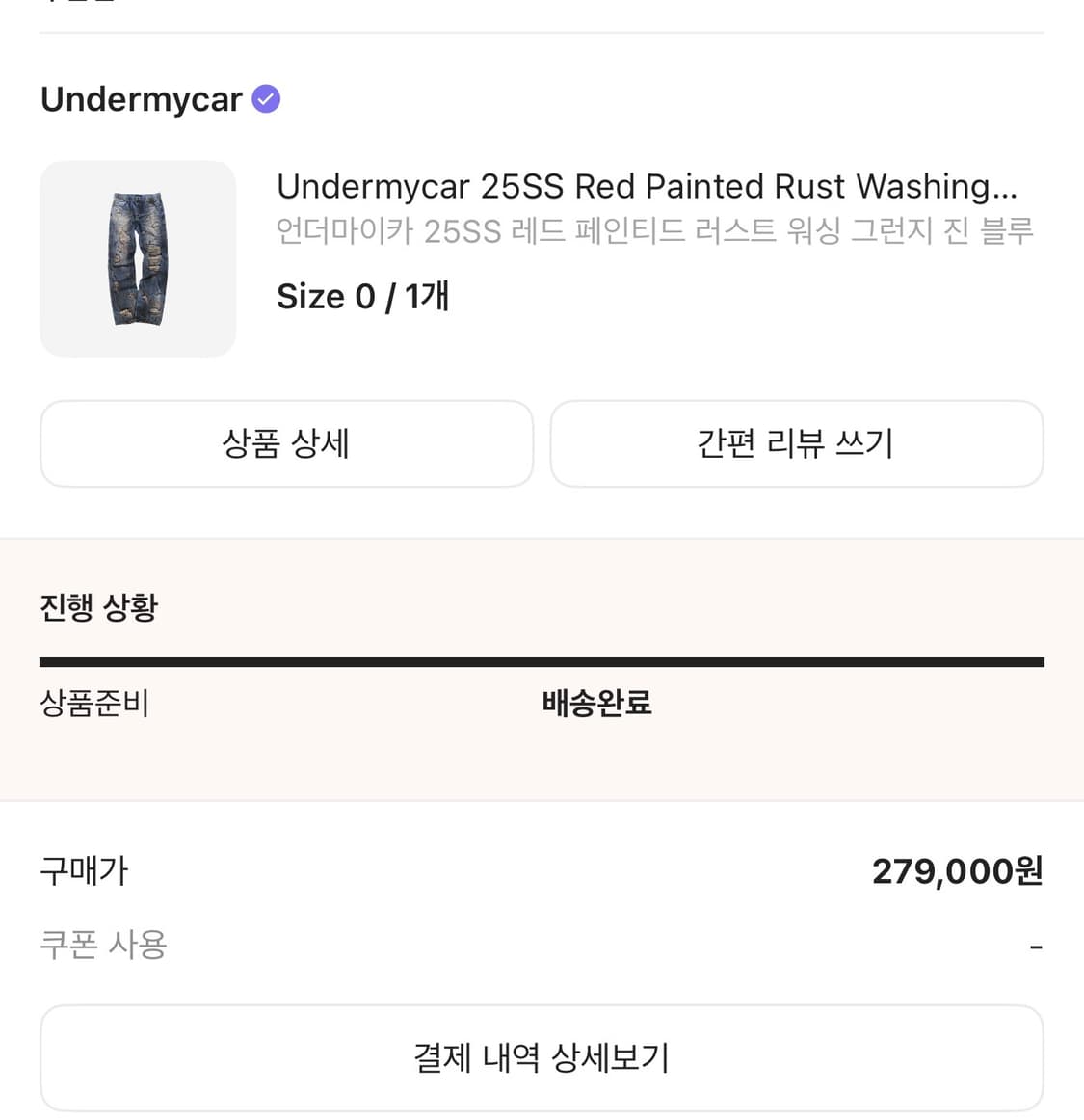
Task: Click the Undermycar brand name heading
Action: click(140, 99)
